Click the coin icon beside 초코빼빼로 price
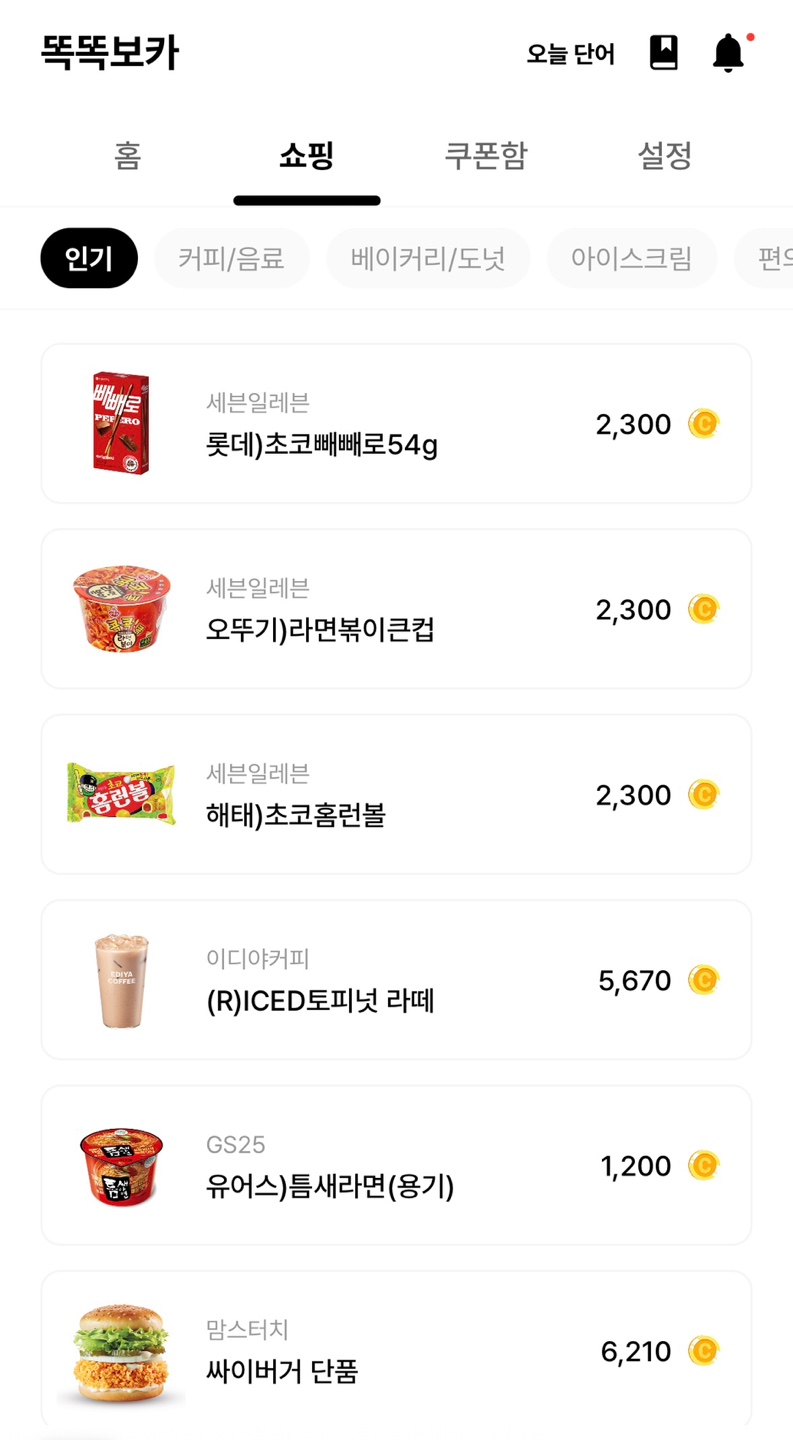The height and width of the screenshot is (1440, 793). (x=704, y=424)
